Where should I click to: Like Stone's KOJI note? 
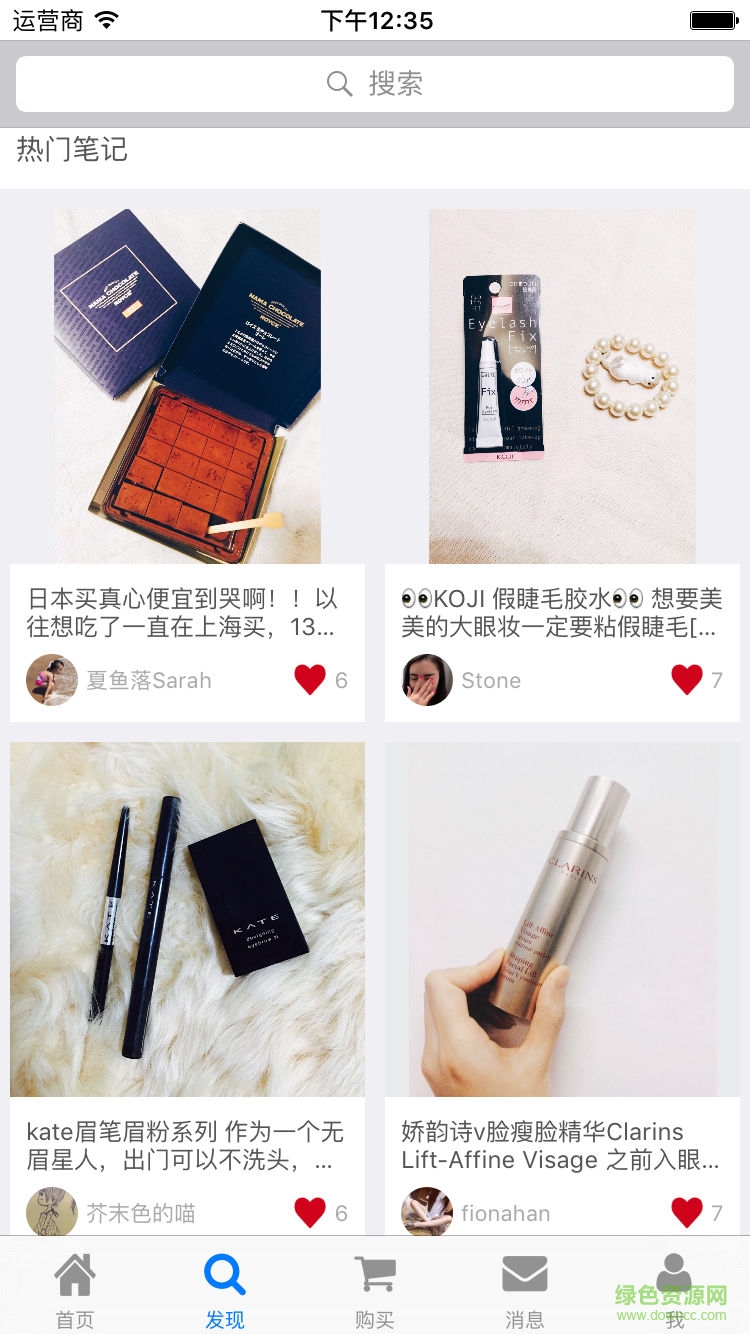[686, 680]
